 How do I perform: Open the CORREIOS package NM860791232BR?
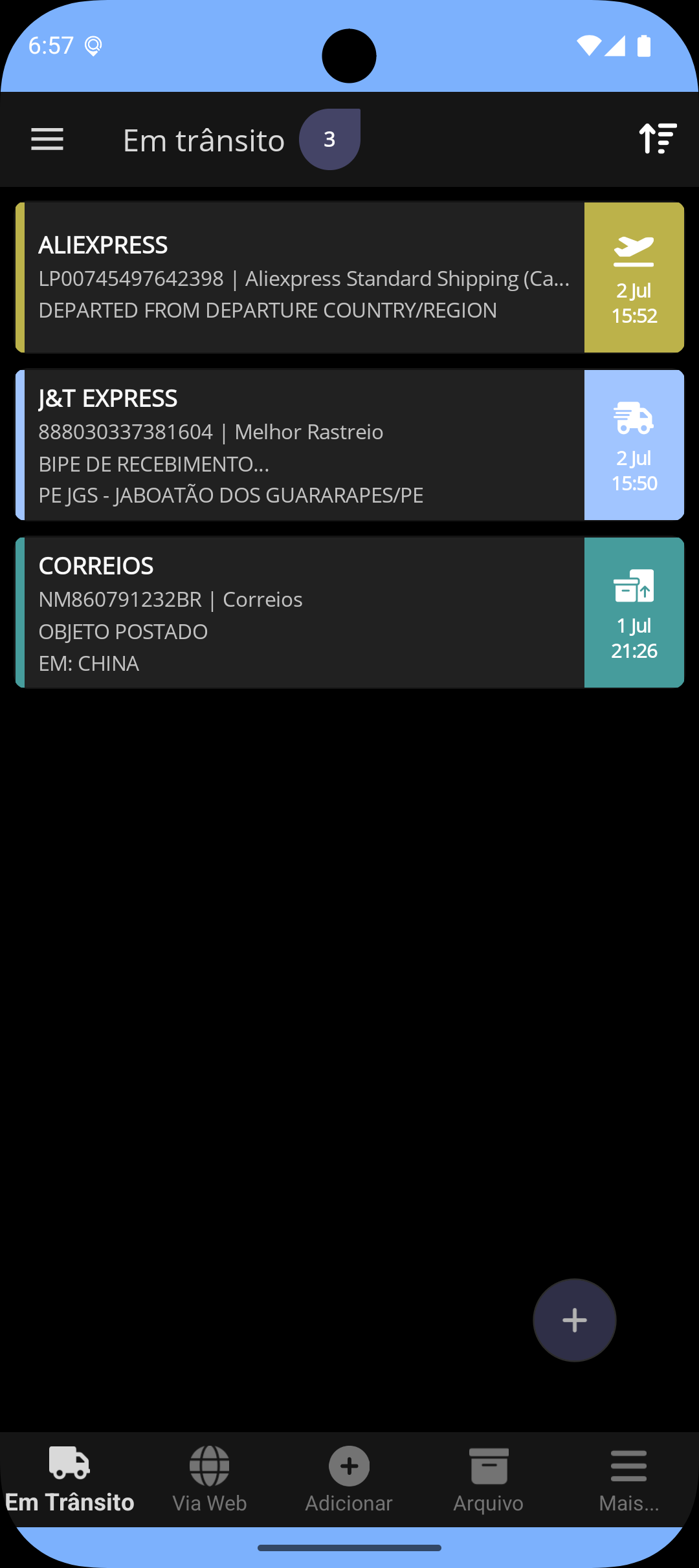pyautogui.click(x=349, y=613)
